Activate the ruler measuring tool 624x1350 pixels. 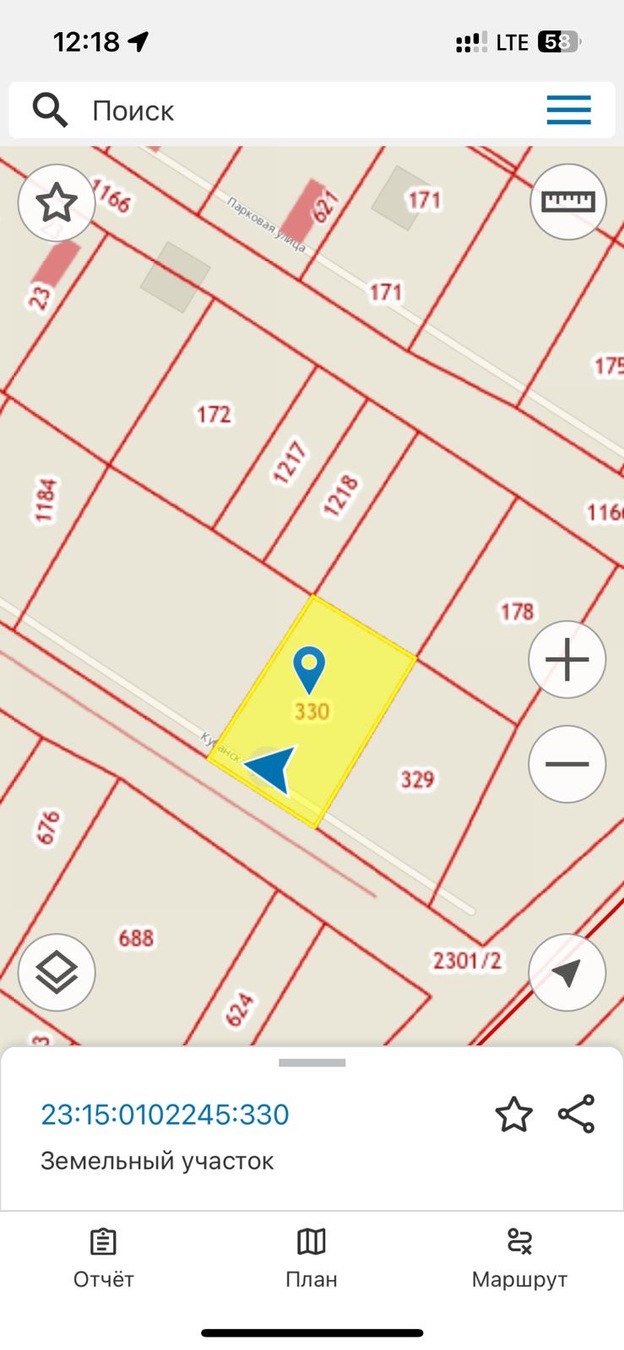(567, 201)
